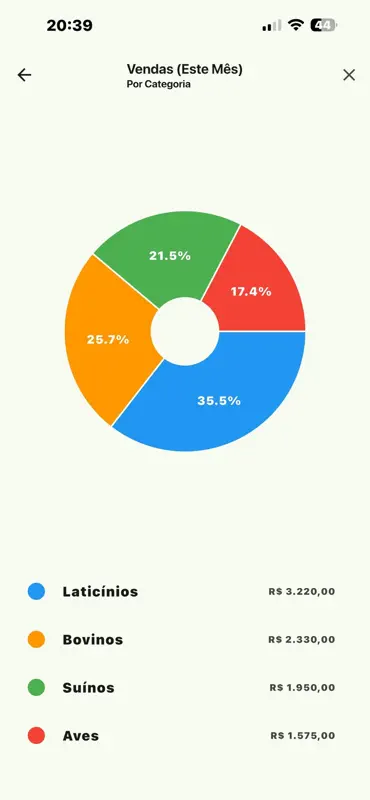Tap the Aves category row

pos(185,735)
